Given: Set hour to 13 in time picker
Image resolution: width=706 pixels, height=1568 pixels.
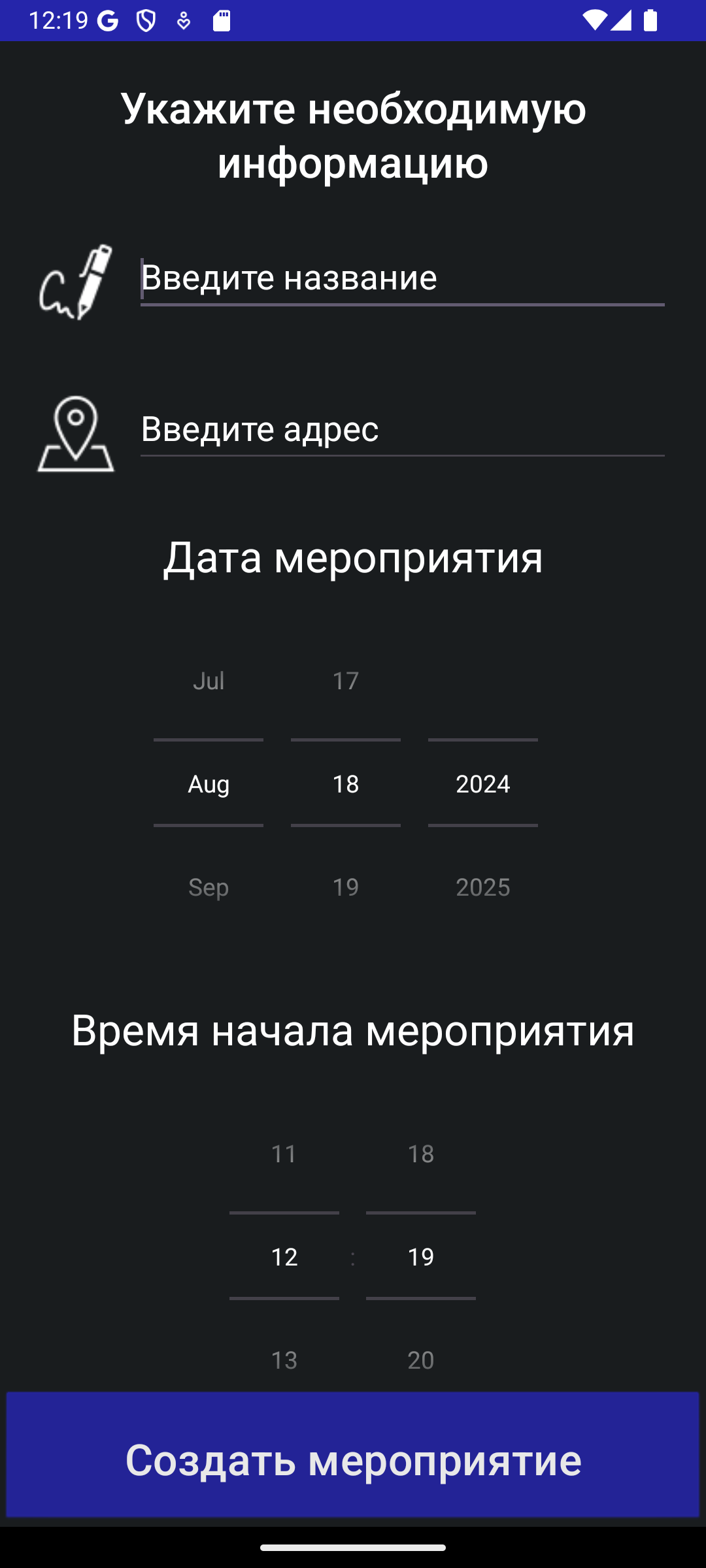Looking at the screenshot, I should coord(284,1360).
